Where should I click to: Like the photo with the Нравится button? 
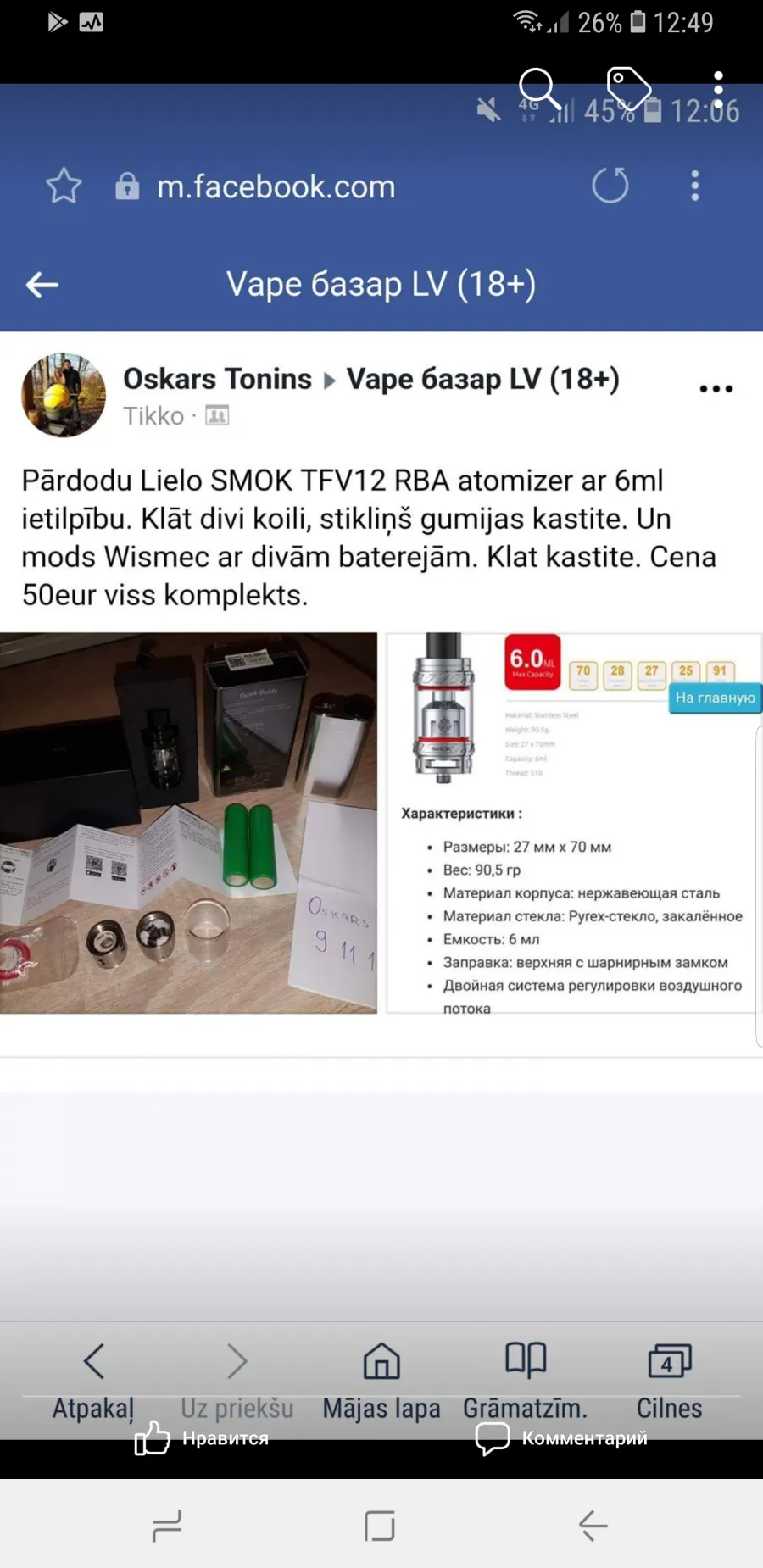pos(202,1438)
